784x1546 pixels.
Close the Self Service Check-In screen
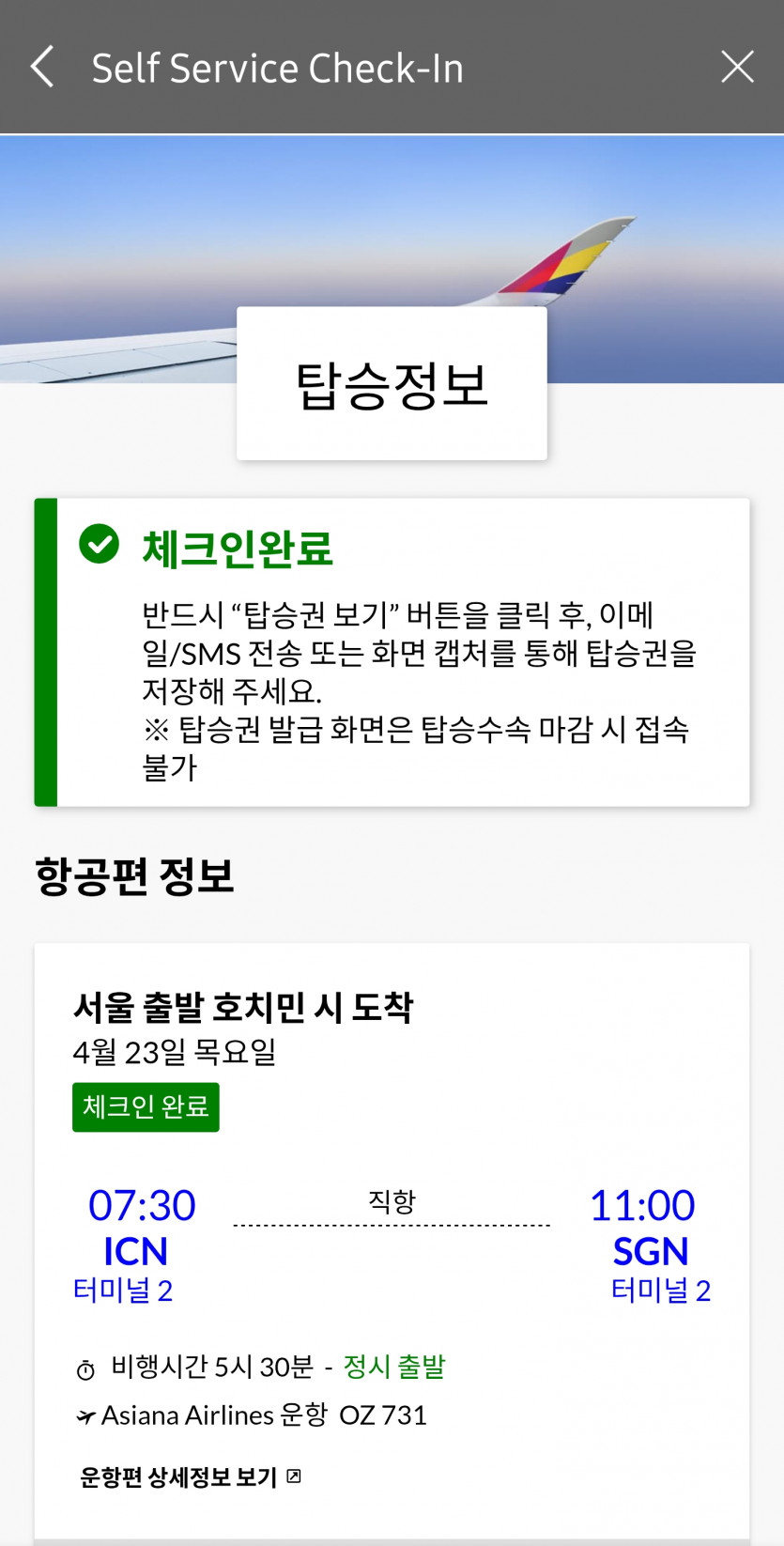737,68
